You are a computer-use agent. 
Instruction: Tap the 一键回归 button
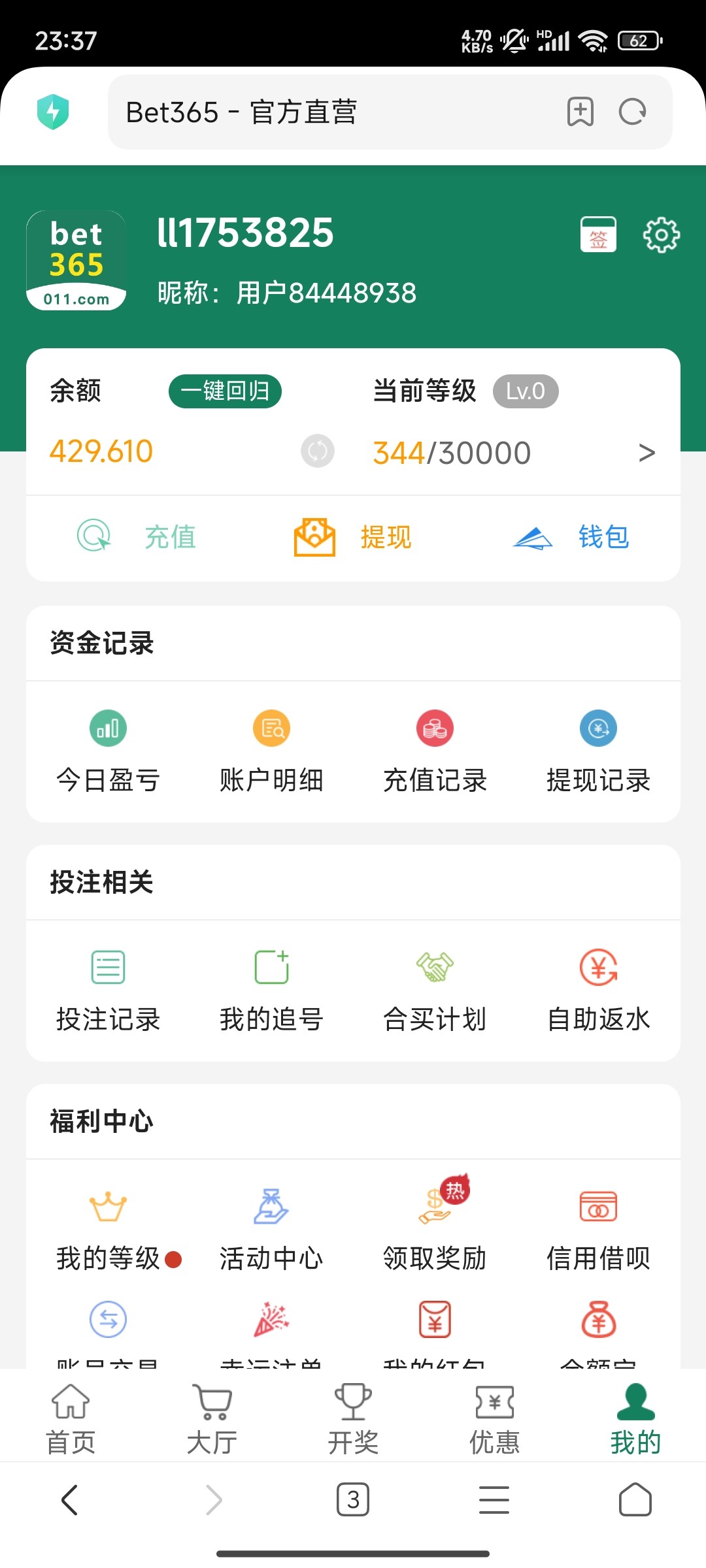[x=225, y=391]
